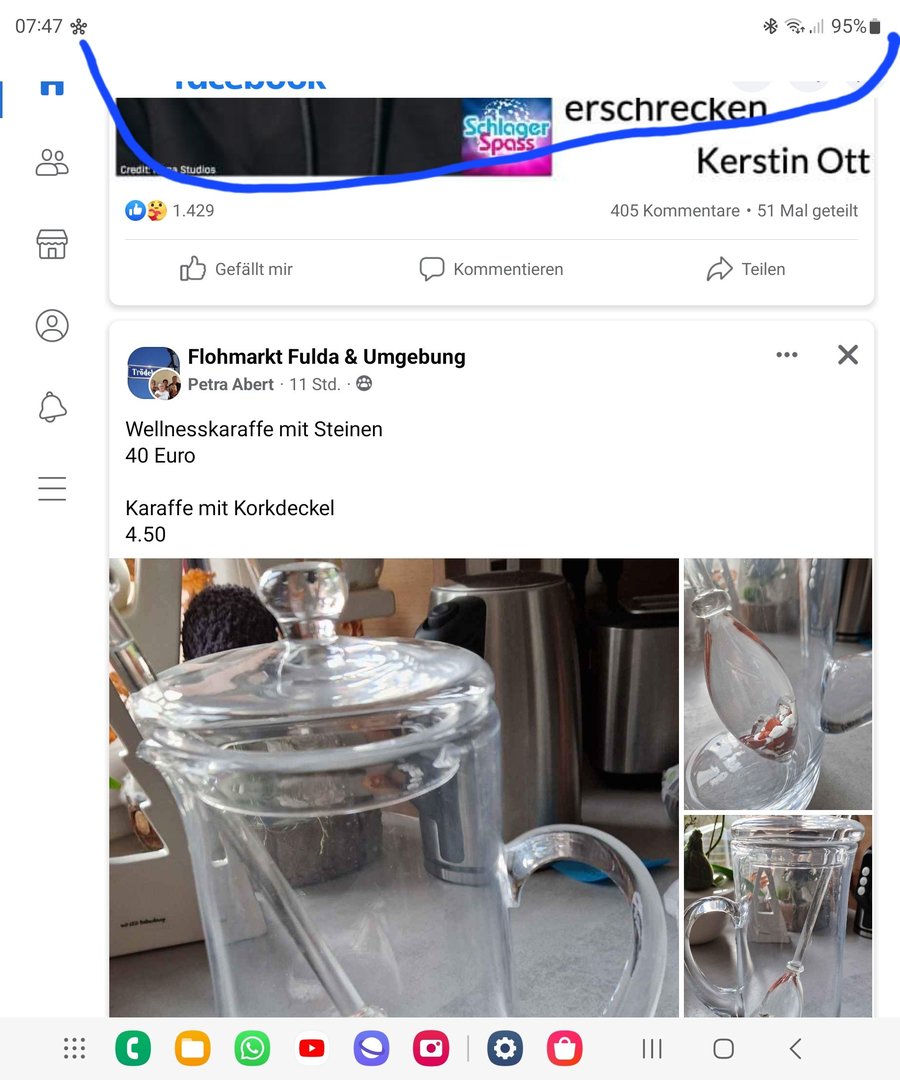
Task: View the 405 Kommentare
Action: [x=674, y=211]
